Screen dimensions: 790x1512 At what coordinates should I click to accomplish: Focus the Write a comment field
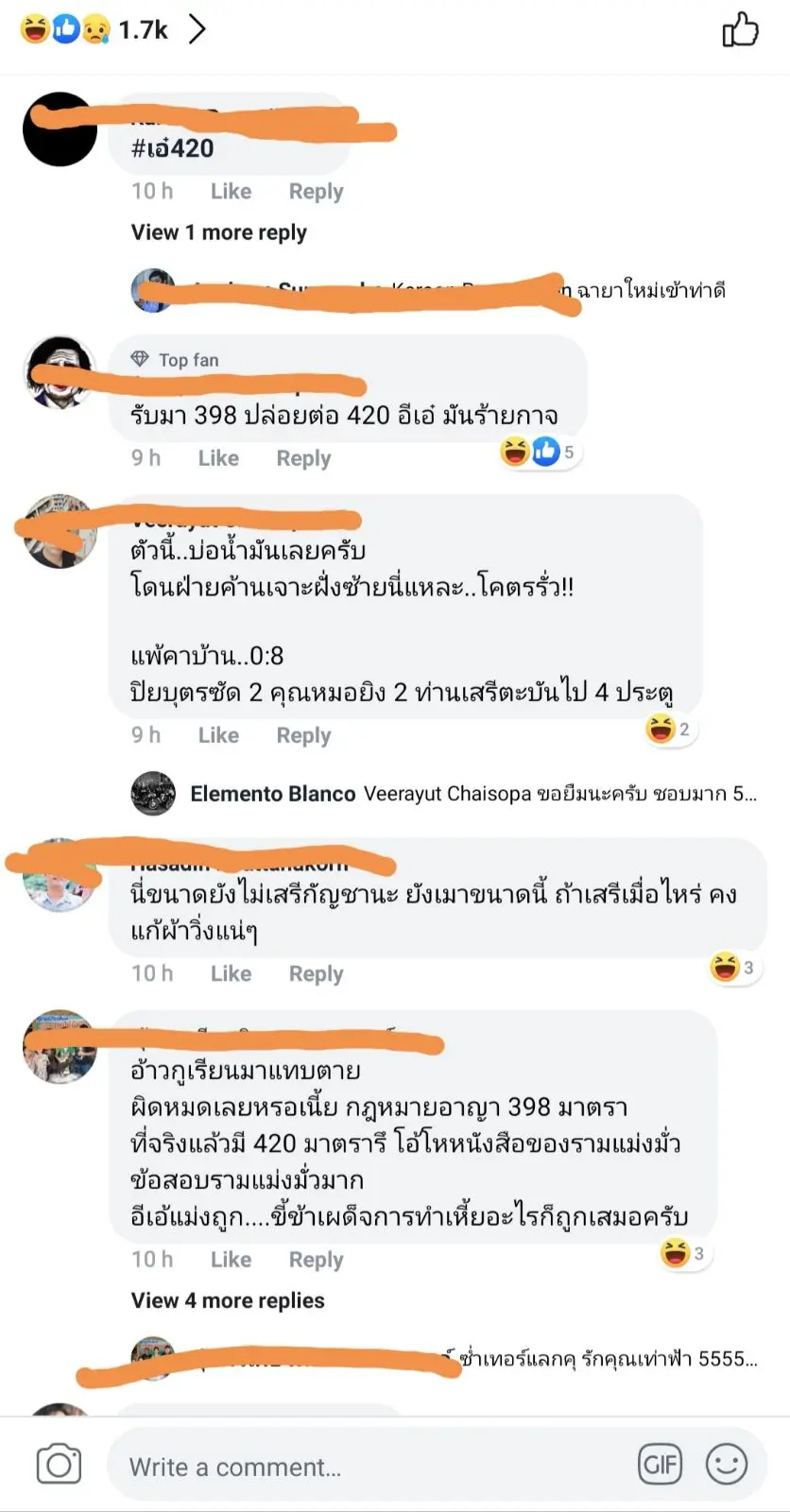pyautogui.click(x=369, y=1467)
